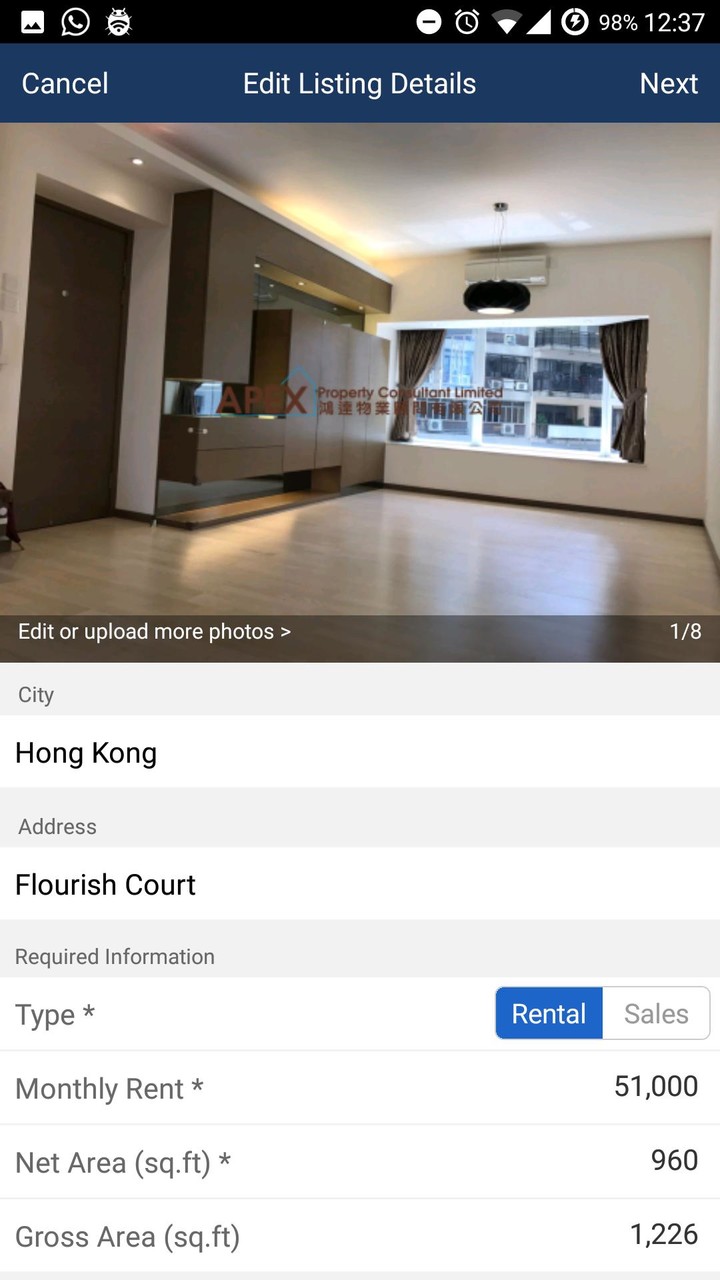
Task: Edit the Gross Area value
Action: pos(662,1236)
